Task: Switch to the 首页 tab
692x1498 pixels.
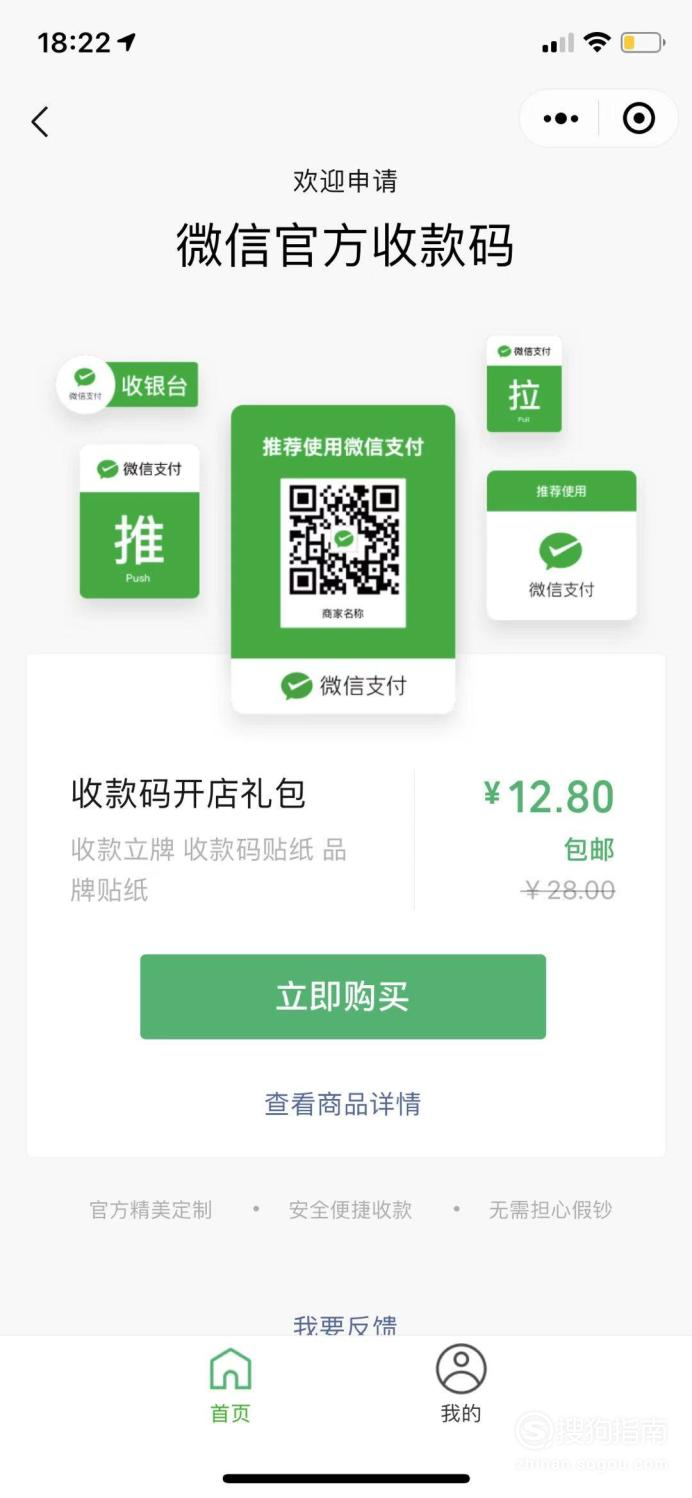Action: [x=230, y=1385]
